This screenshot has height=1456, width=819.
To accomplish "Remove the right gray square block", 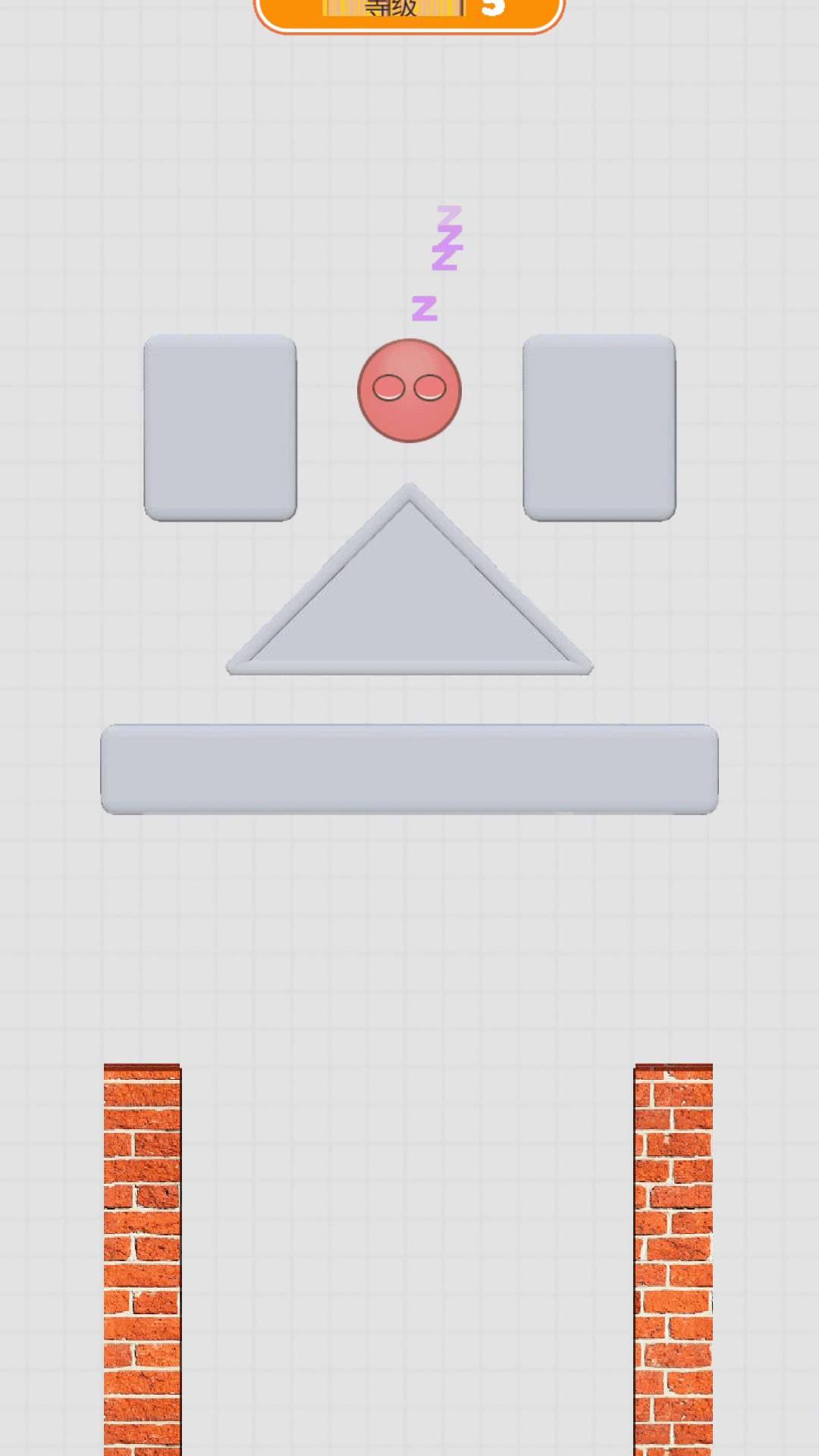I will click(599, 428).
